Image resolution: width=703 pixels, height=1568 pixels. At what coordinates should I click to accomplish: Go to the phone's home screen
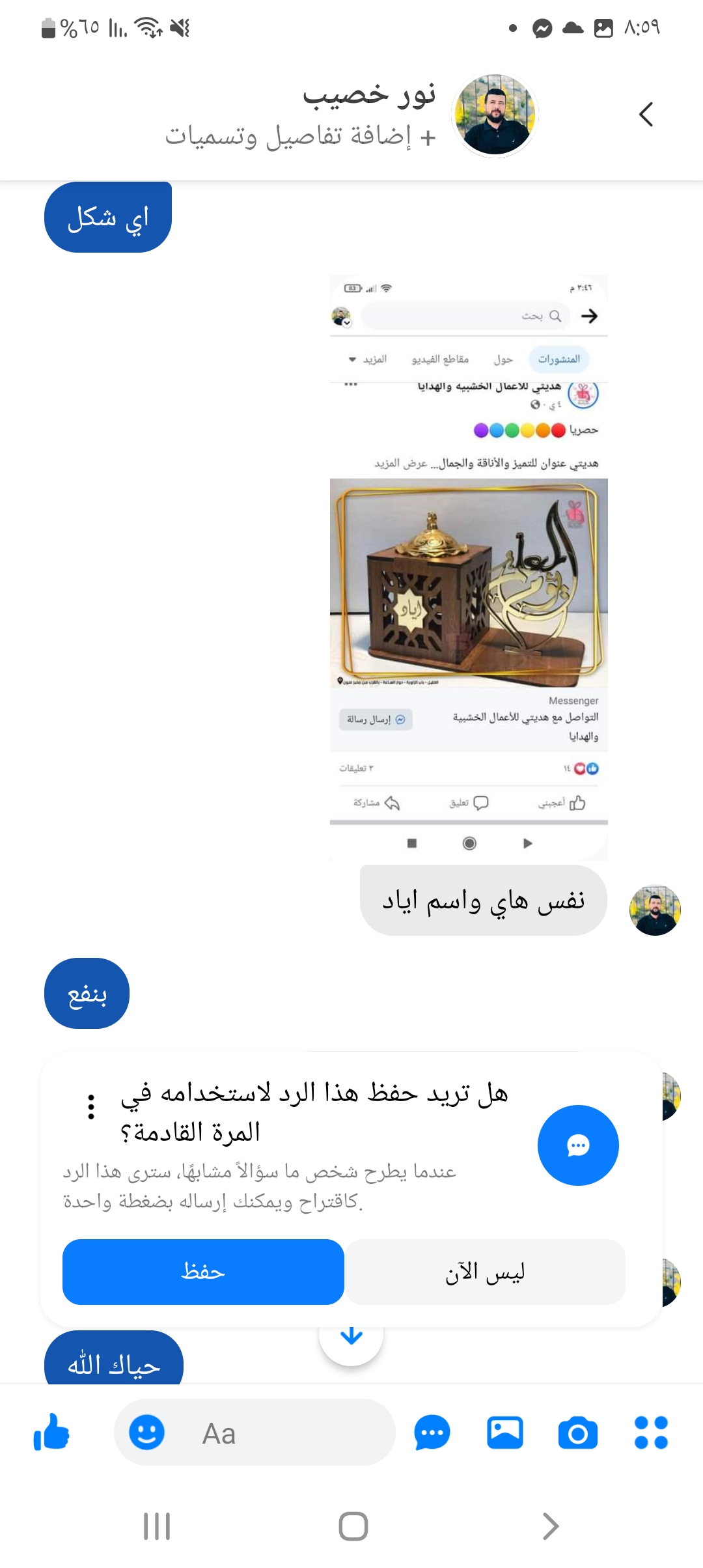[353, 1526]
